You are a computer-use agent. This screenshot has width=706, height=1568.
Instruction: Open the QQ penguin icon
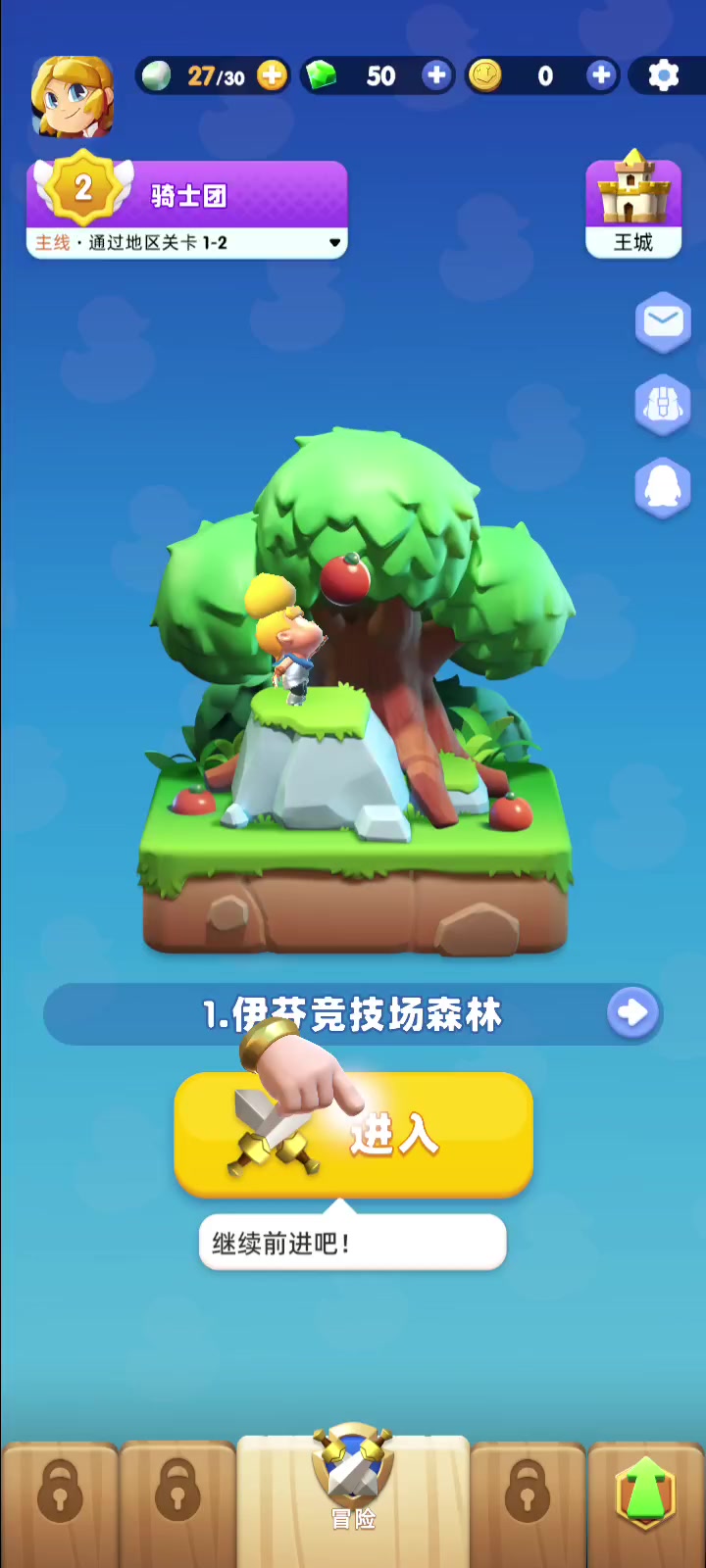(x=663, y=487)
